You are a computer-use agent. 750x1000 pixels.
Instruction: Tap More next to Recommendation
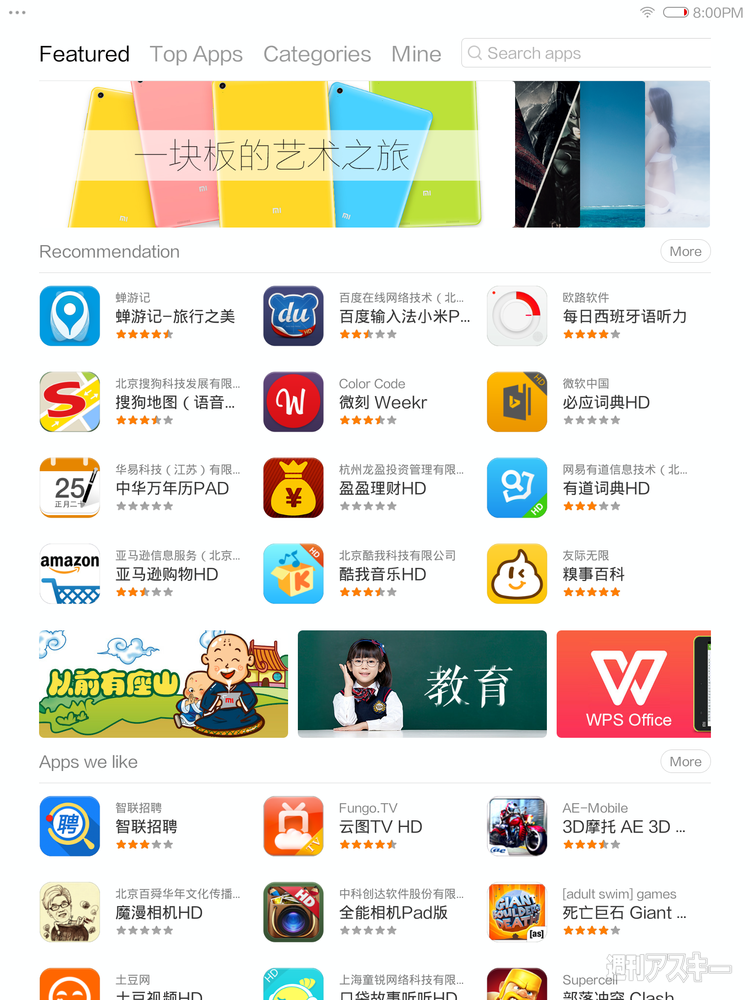[685, 251]
